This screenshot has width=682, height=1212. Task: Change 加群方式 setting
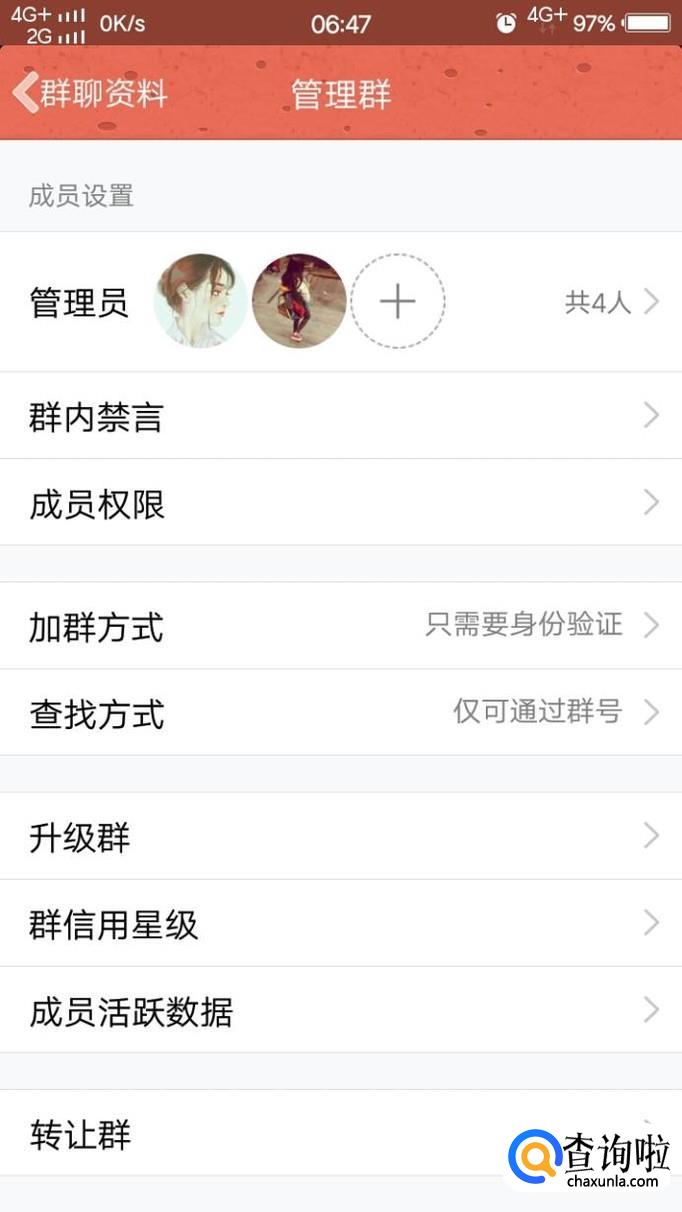coord(340,627)
